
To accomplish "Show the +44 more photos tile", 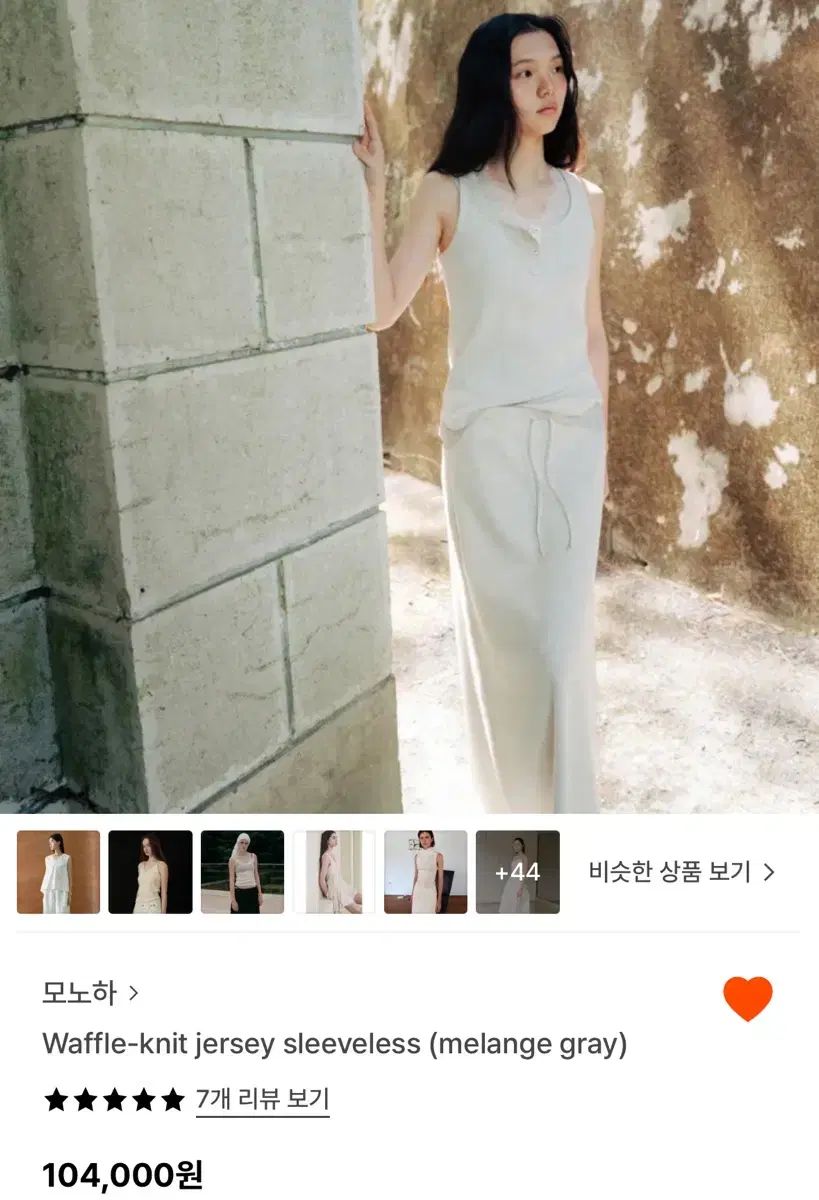I will [x=517, y=872].
